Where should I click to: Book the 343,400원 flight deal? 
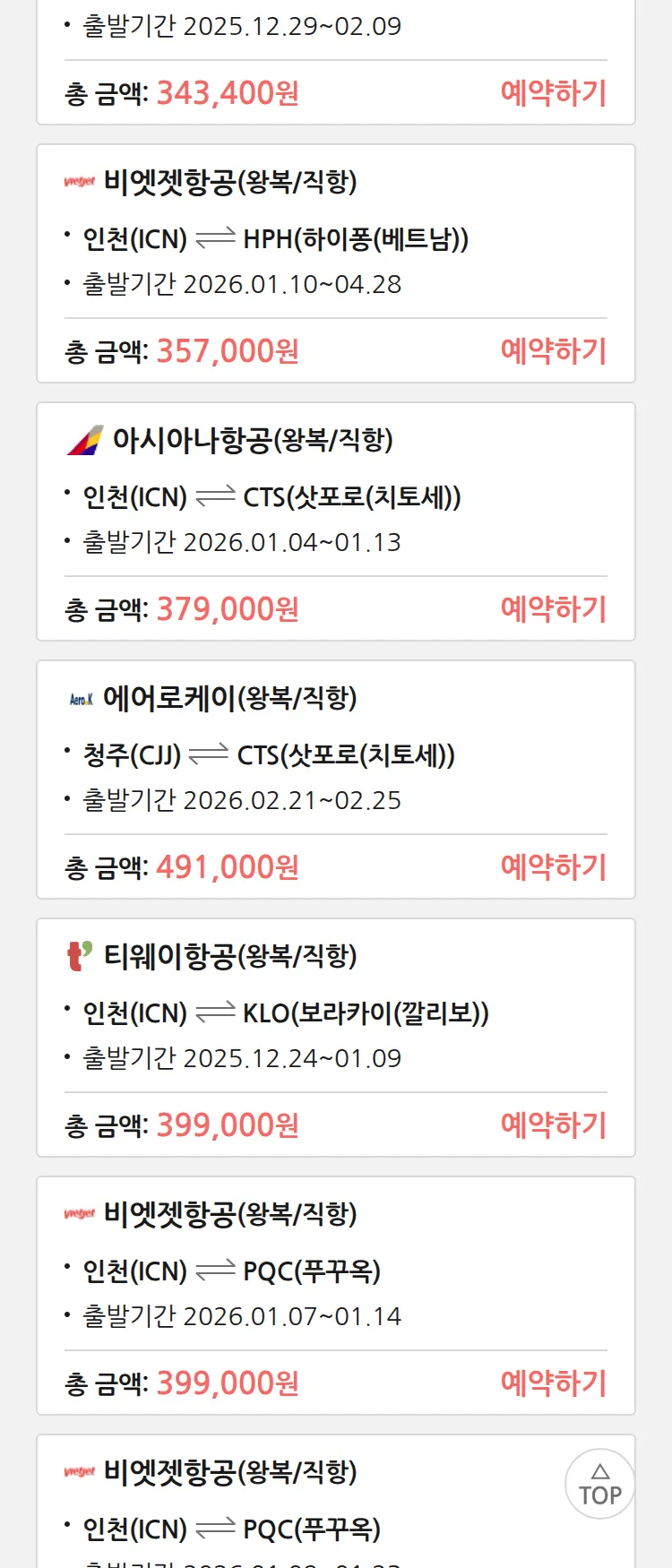pos(553,93)
